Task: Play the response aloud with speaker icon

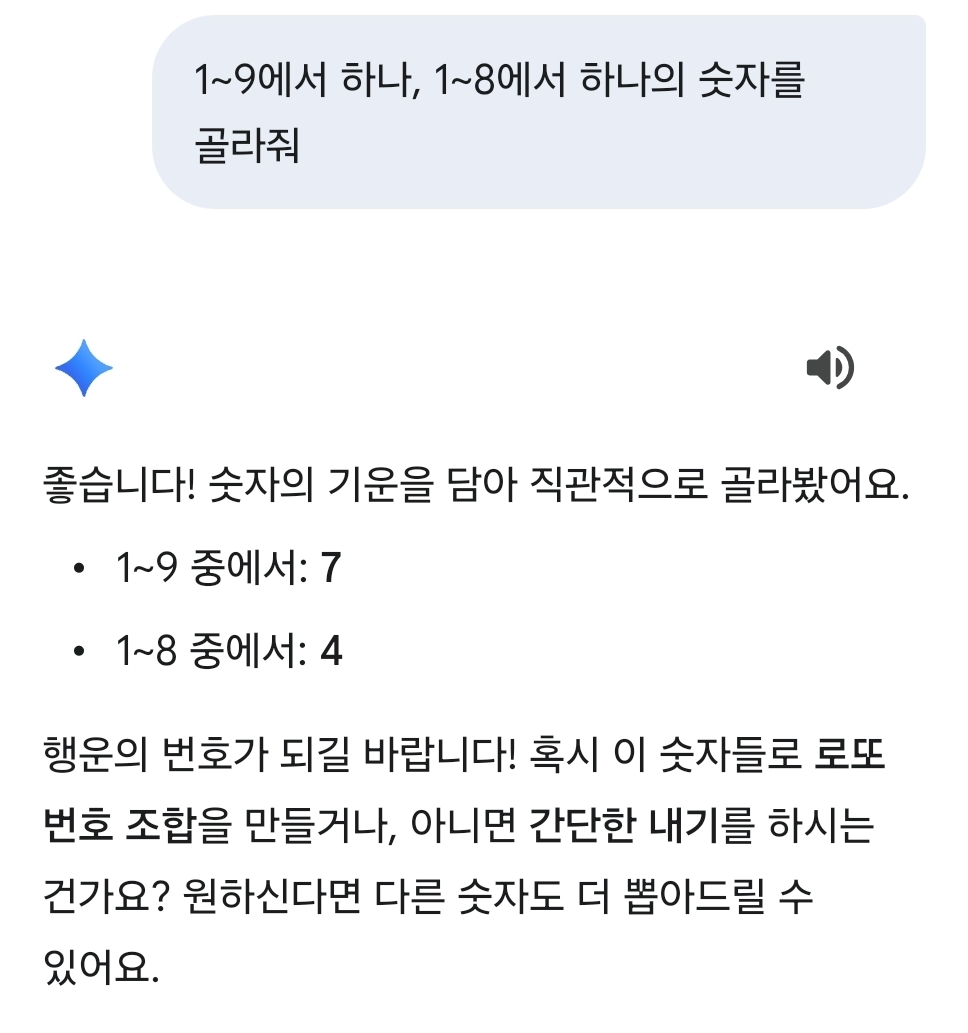Action: [x=830, y=367]
